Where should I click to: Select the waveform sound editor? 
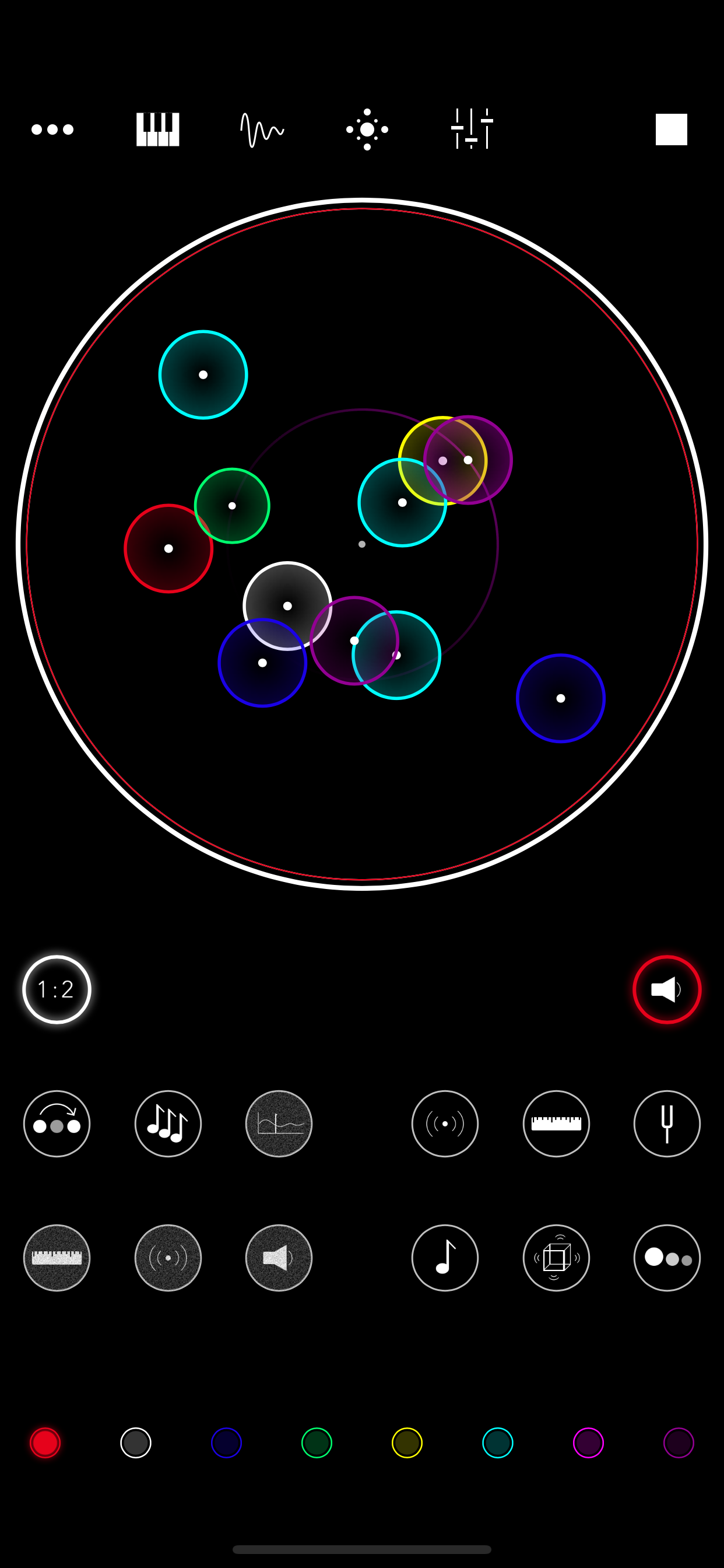pos(262,129)
